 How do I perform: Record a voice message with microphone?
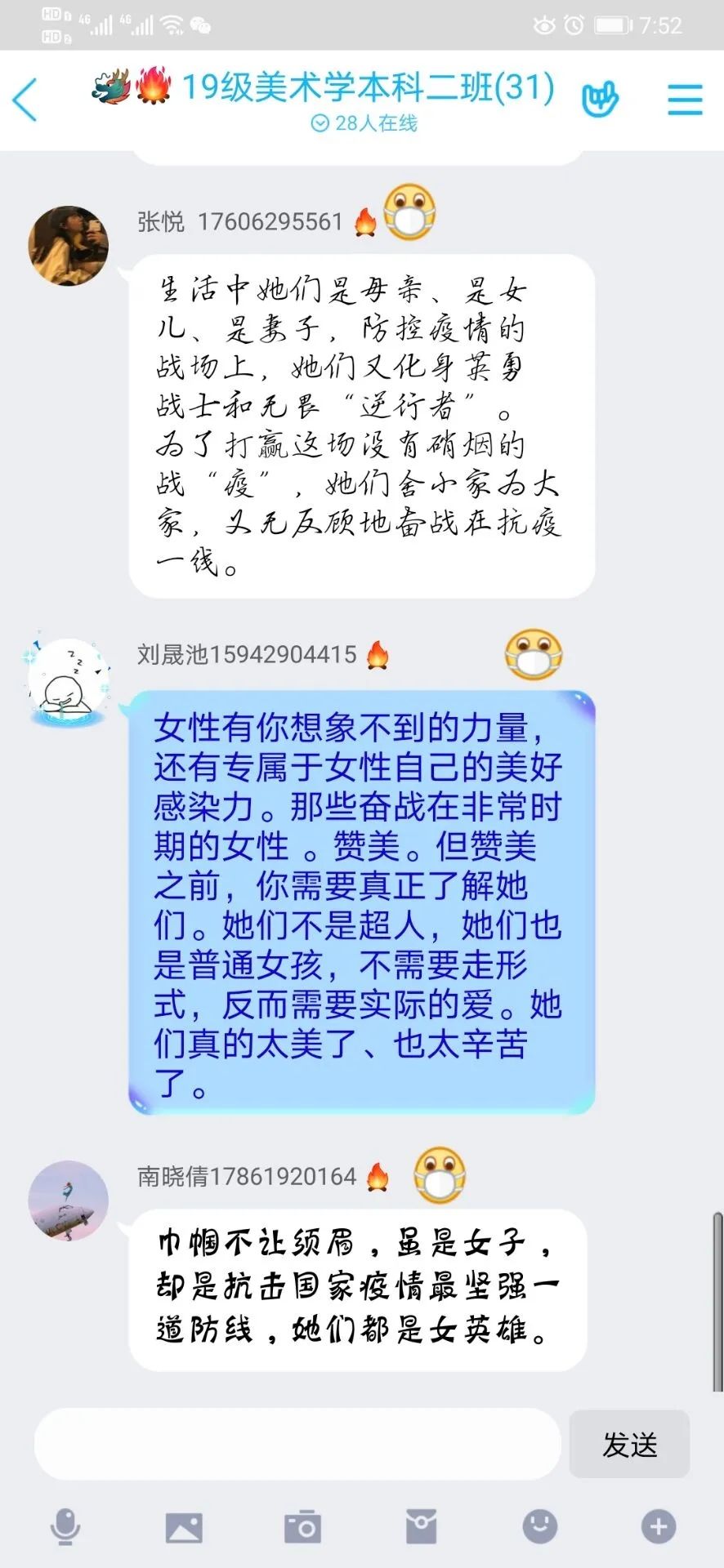point(65,1526)
